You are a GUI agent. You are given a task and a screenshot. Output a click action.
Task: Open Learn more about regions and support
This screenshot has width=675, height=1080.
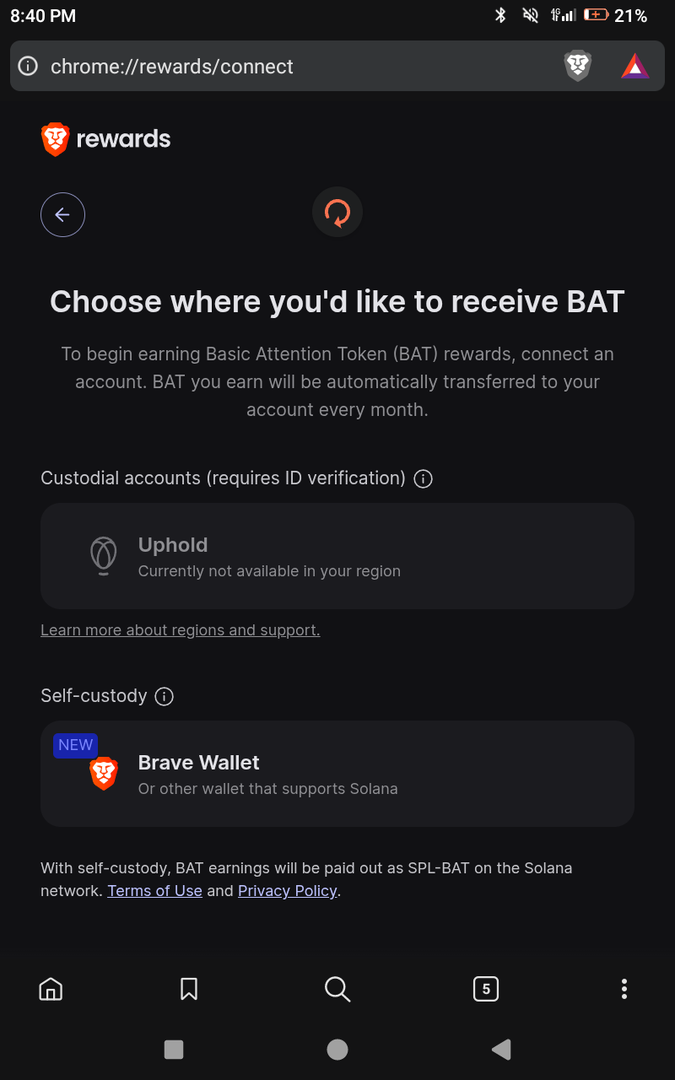[180, 630]
